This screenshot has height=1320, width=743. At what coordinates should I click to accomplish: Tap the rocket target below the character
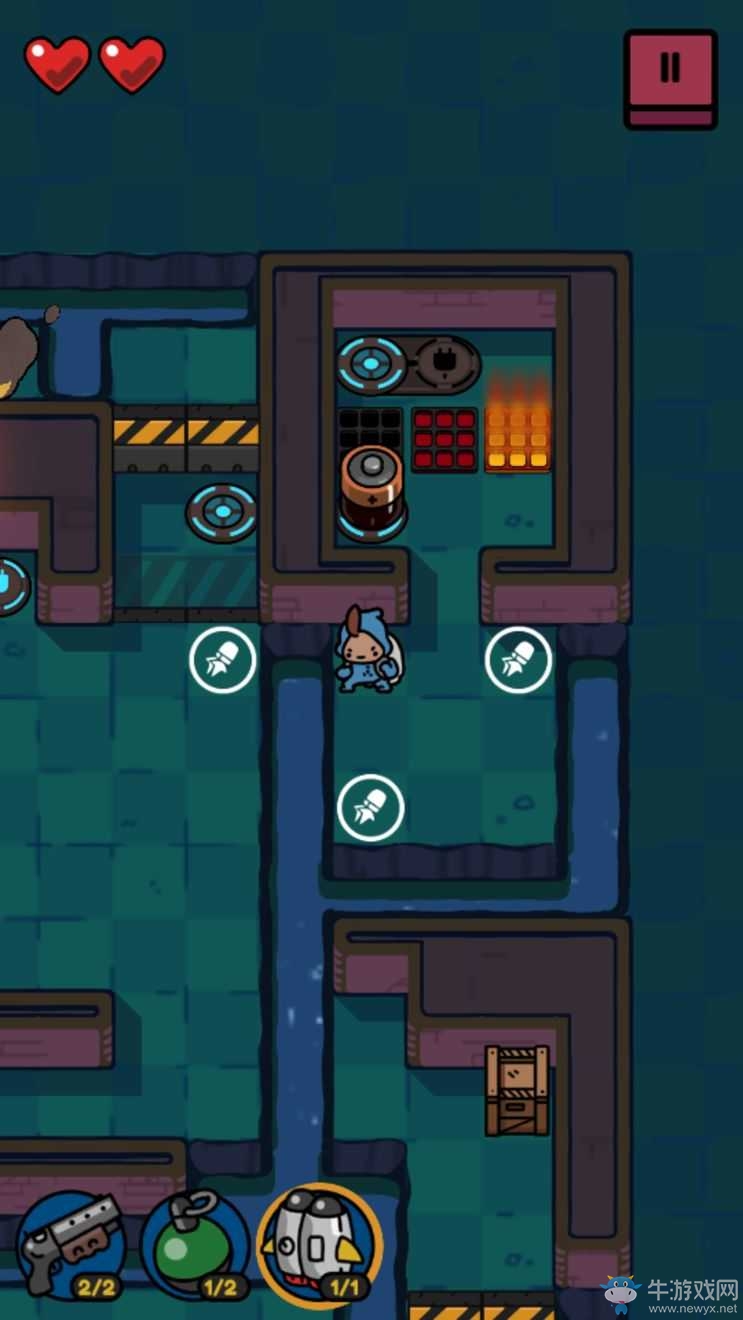[x=370, y=808]
